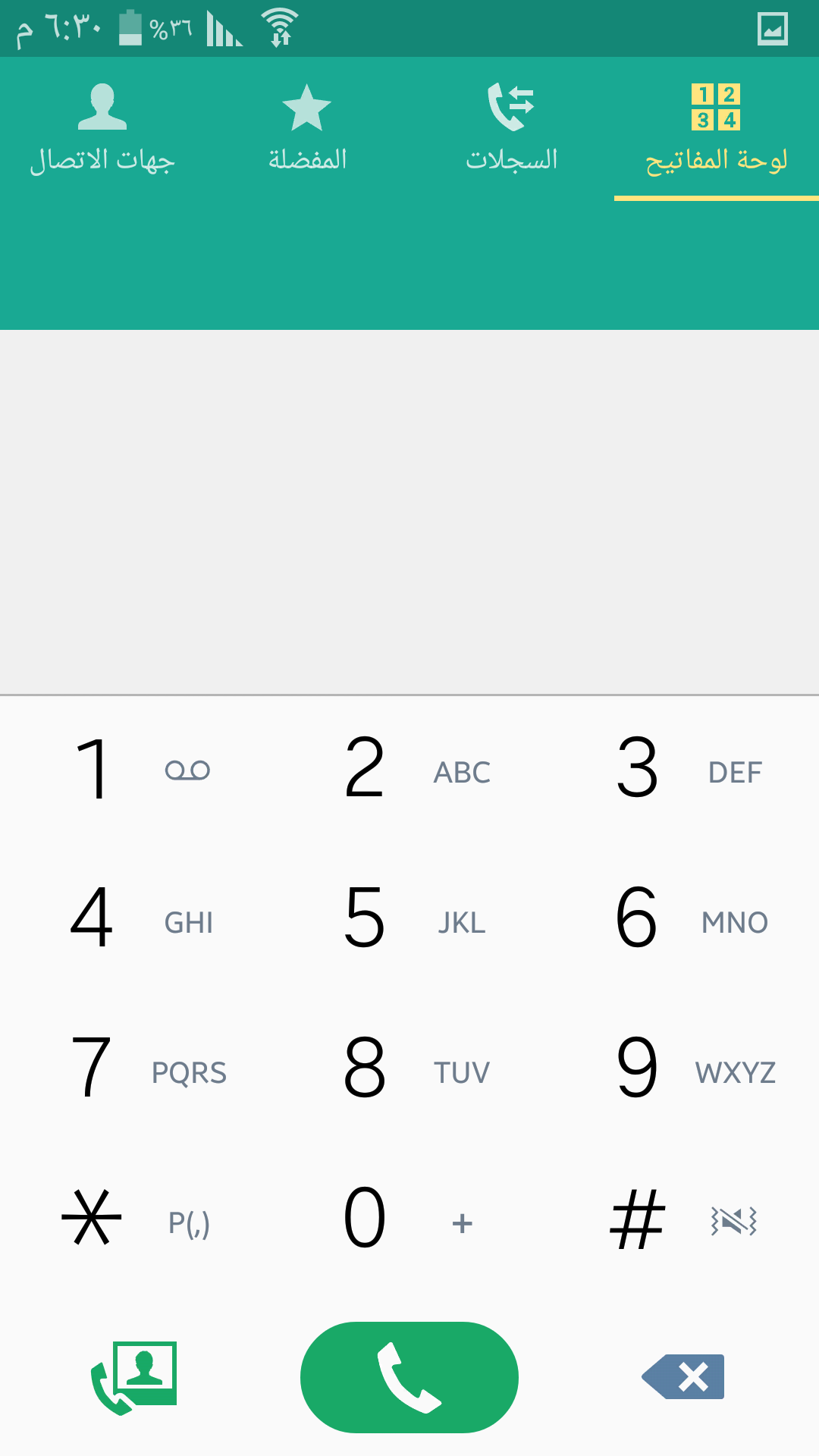Delete the last digit with backspace

[683, 1376]
